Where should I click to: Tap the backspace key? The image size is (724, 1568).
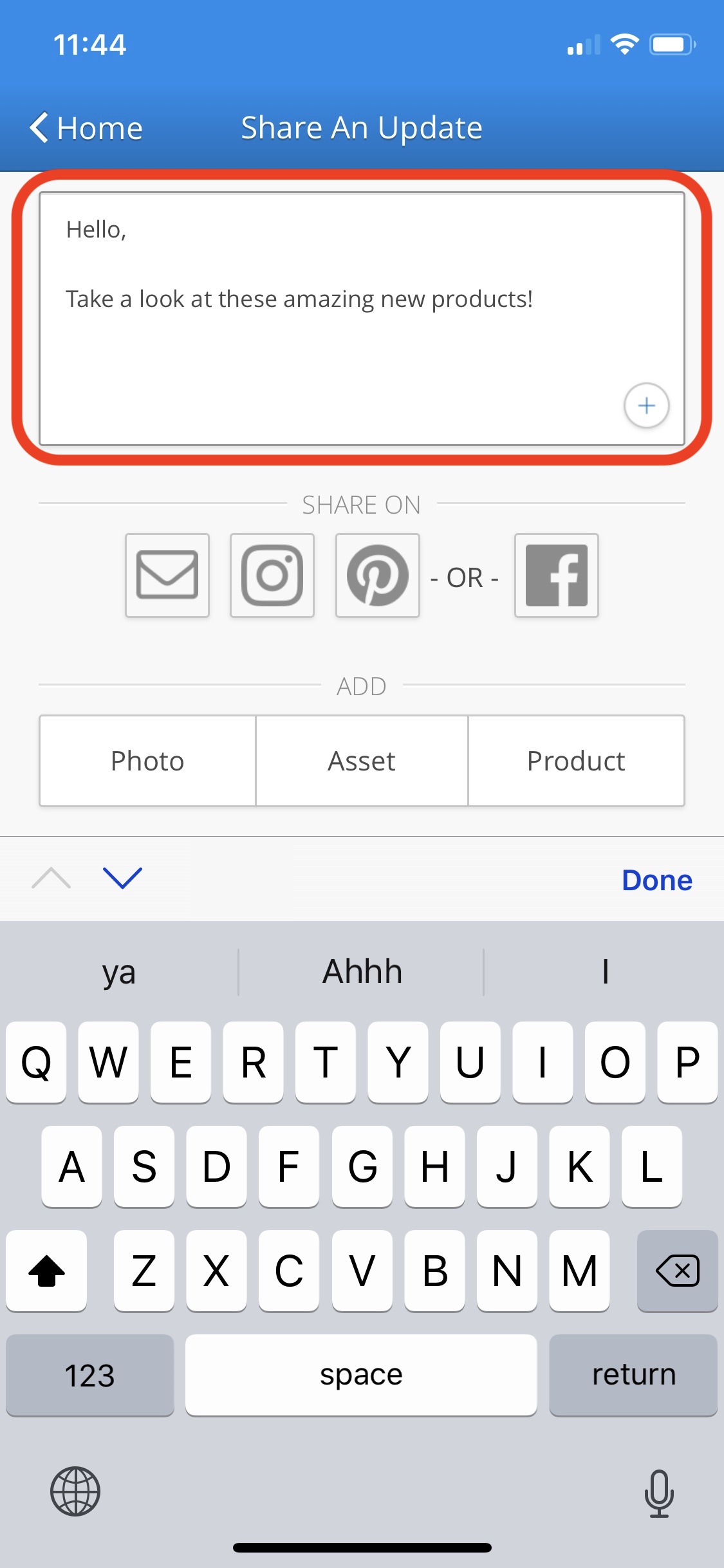coord(677,1271)
